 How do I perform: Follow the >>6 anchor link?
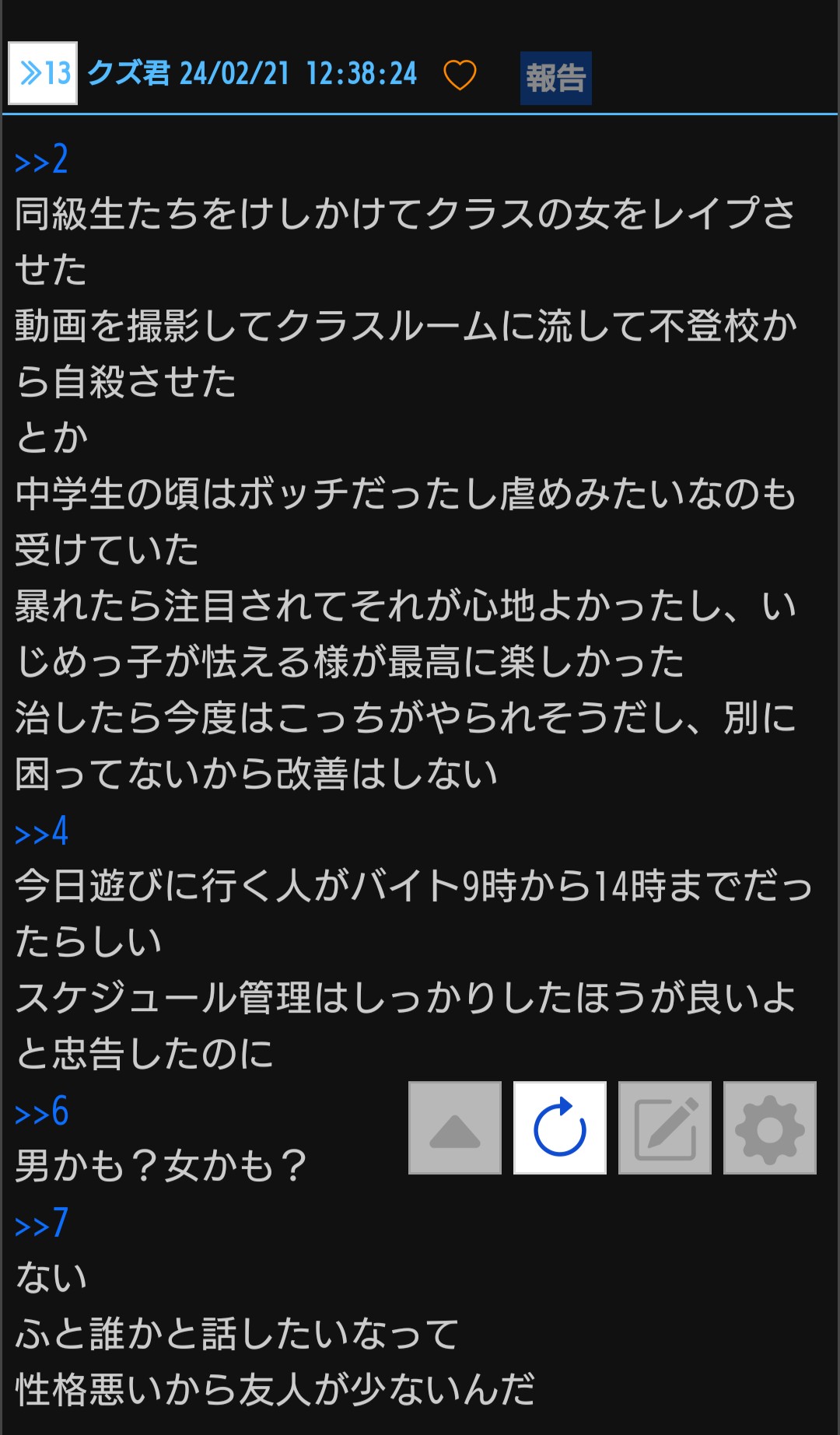coord(41,1112)
